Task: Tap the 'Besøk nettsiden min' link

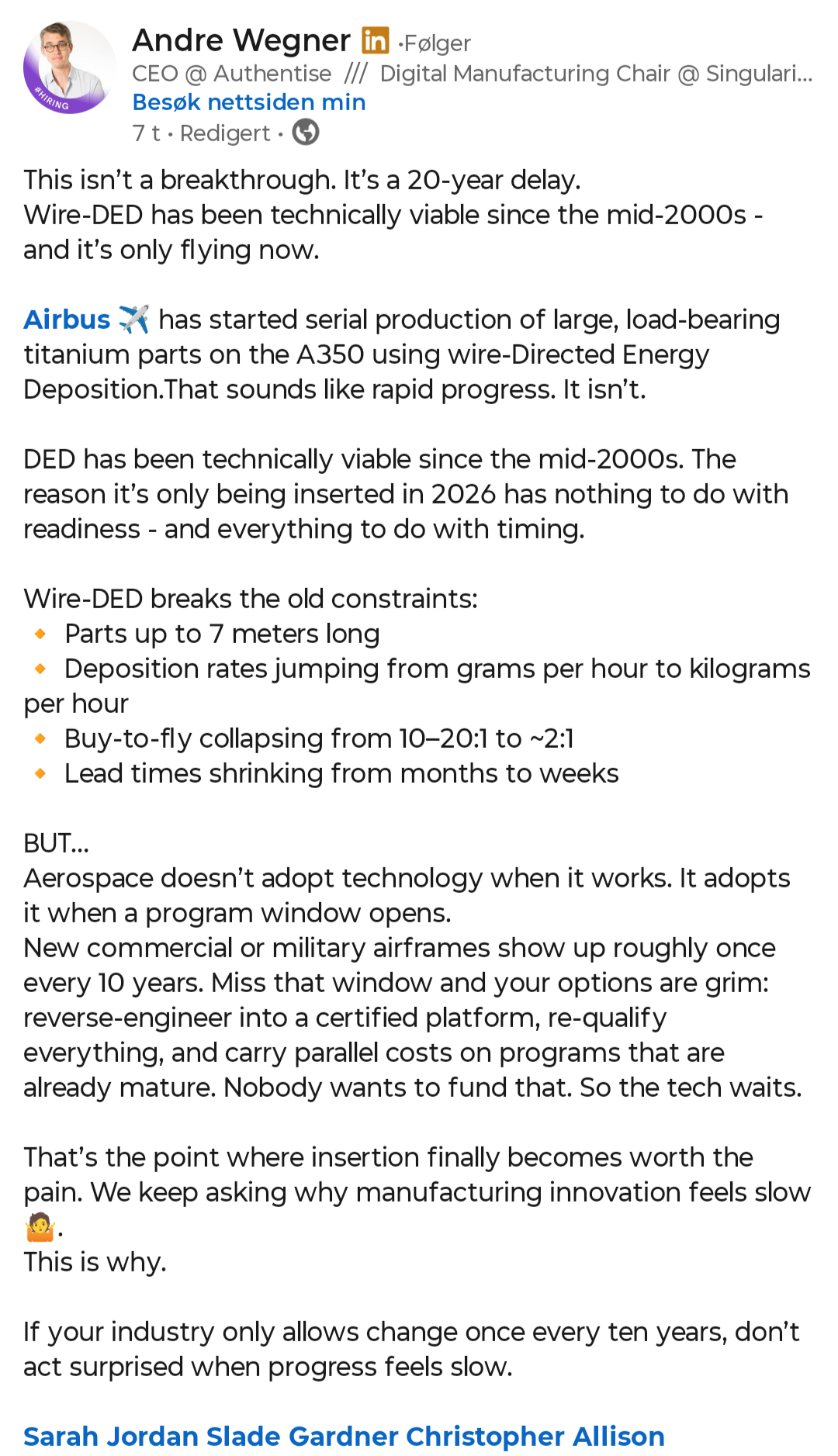Action: click(248, 102)
